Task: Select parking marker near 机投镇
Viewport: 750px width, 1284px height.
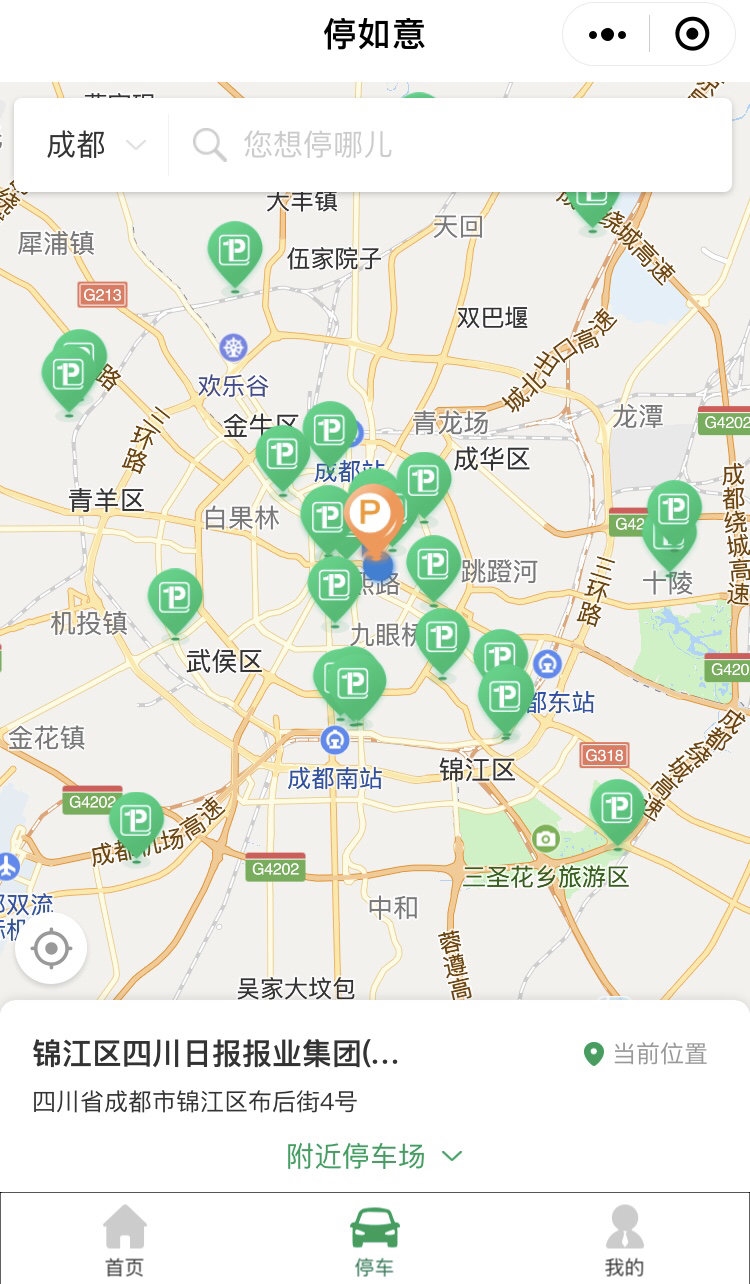Action: 175,598
